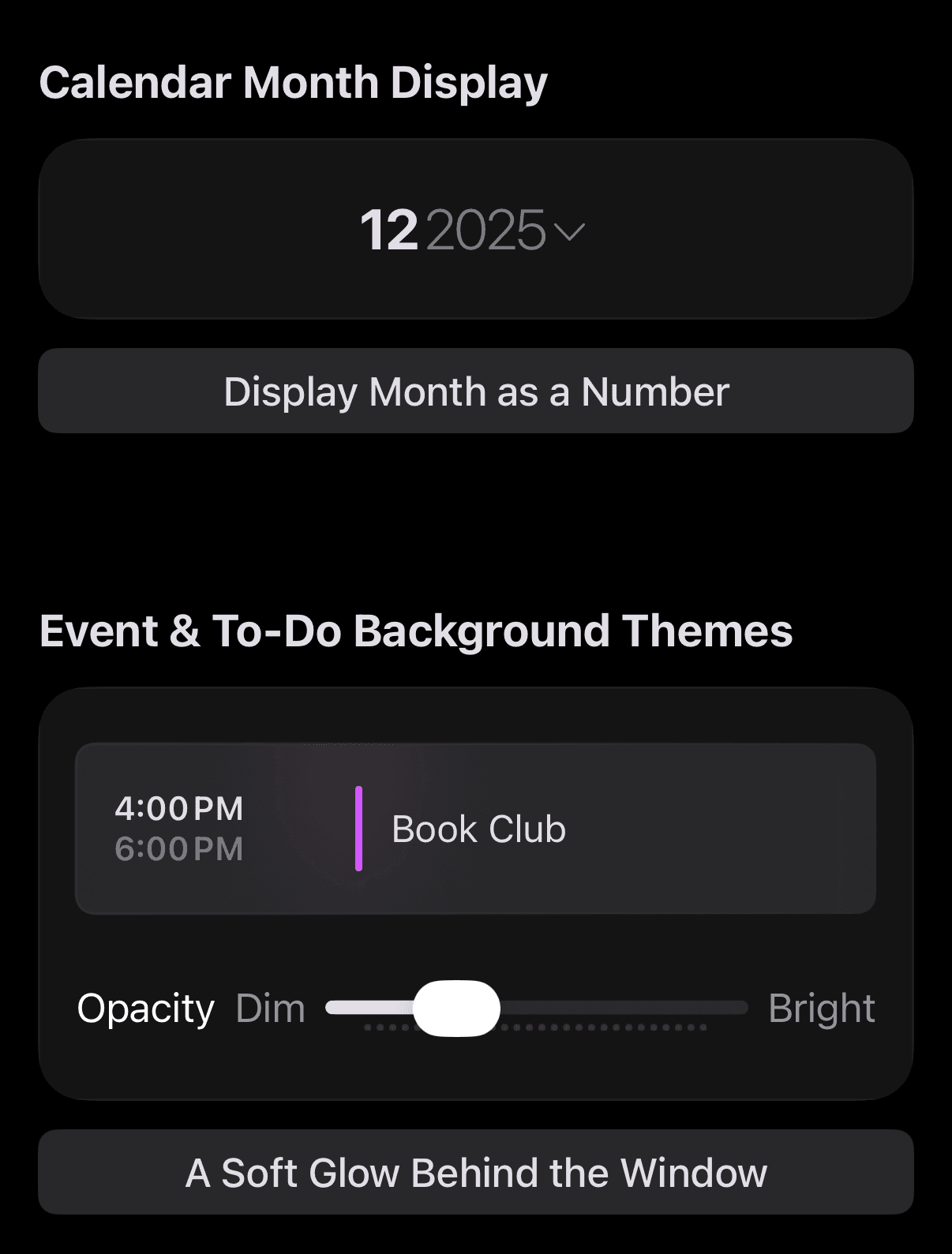Click the Book Club event title text

pos(478,828)
